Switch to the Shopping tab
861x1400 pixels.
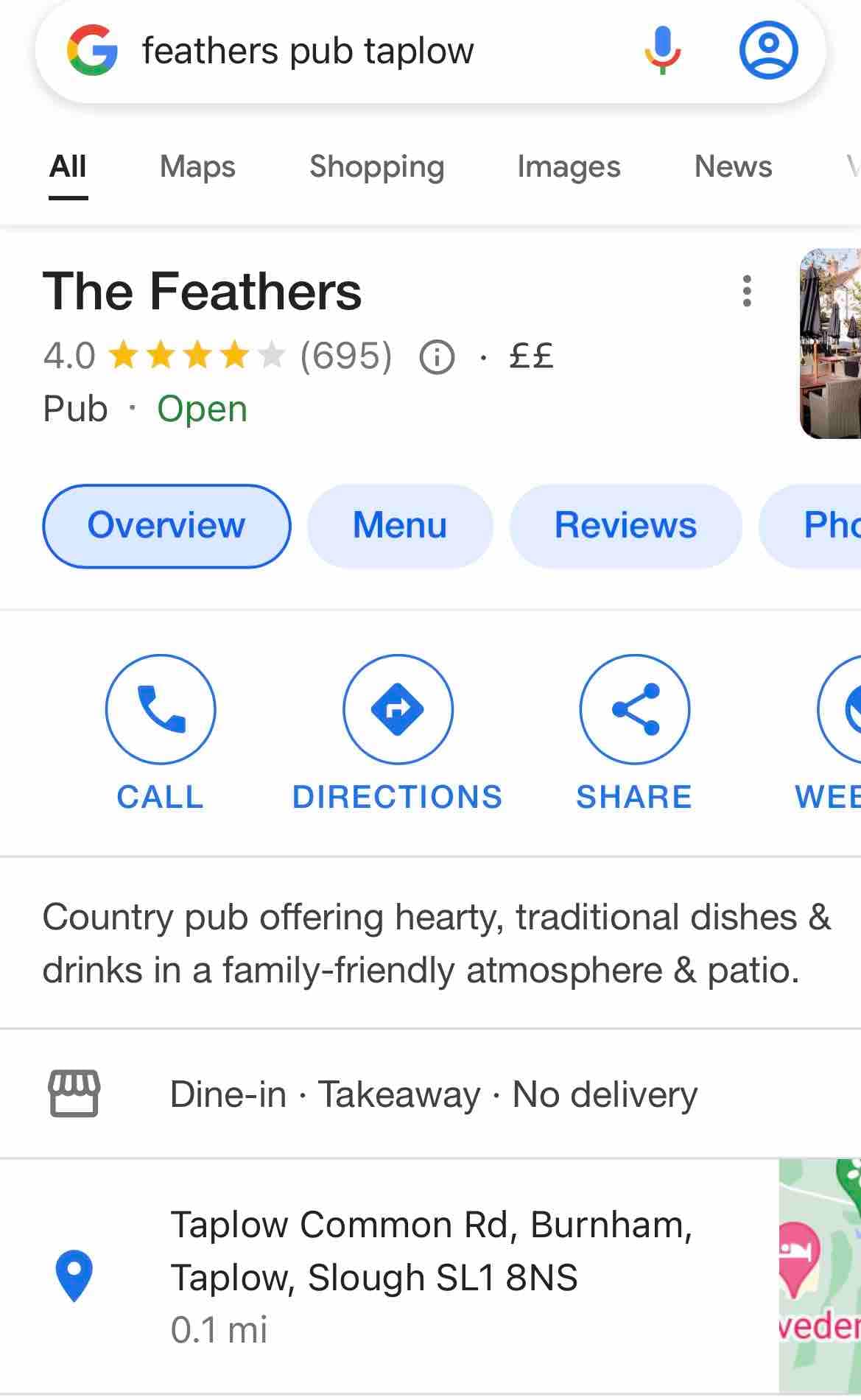pyautogui.click(x=376, y=166)
